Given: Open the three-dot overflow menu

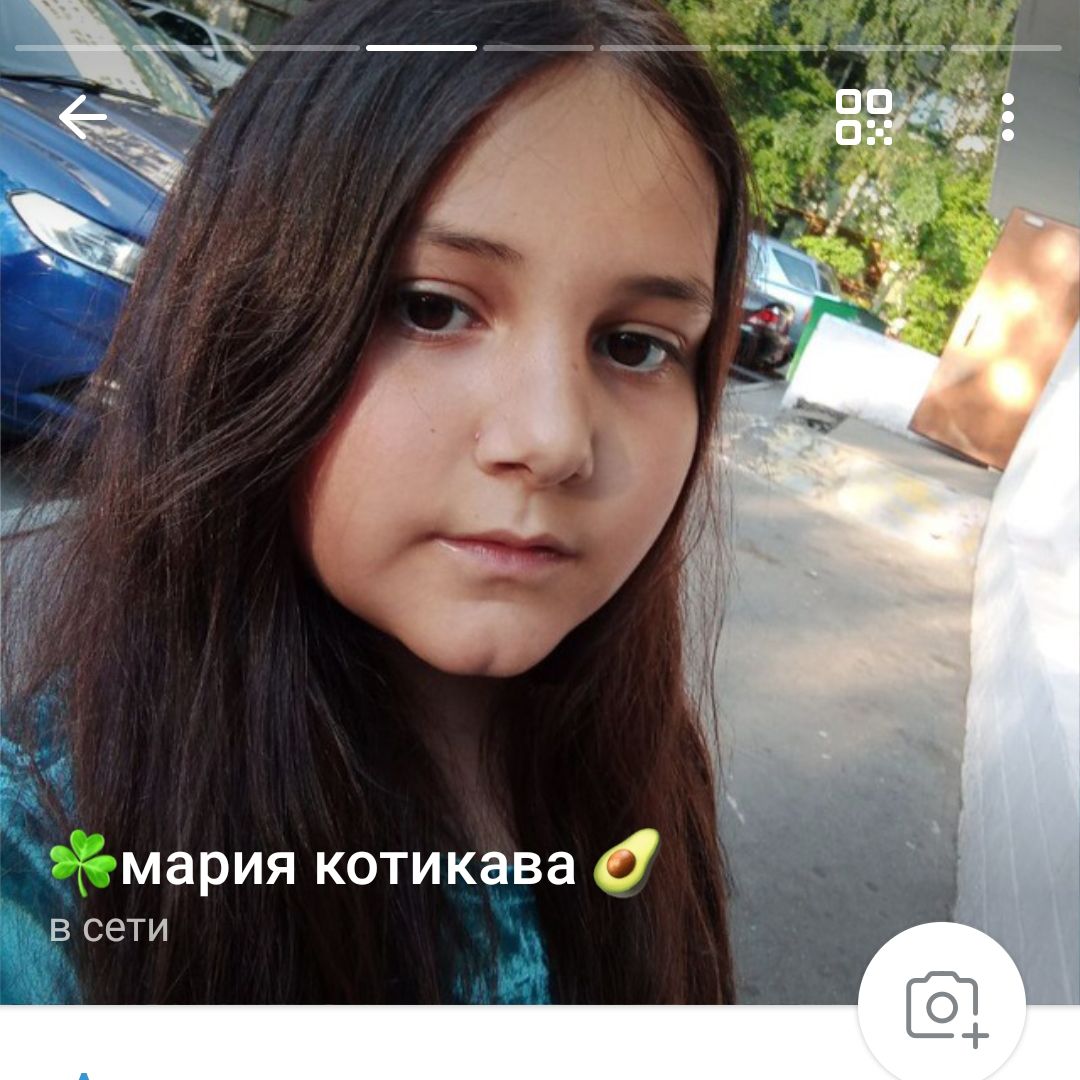Looking at the screenshot, I should [1007, 118].
